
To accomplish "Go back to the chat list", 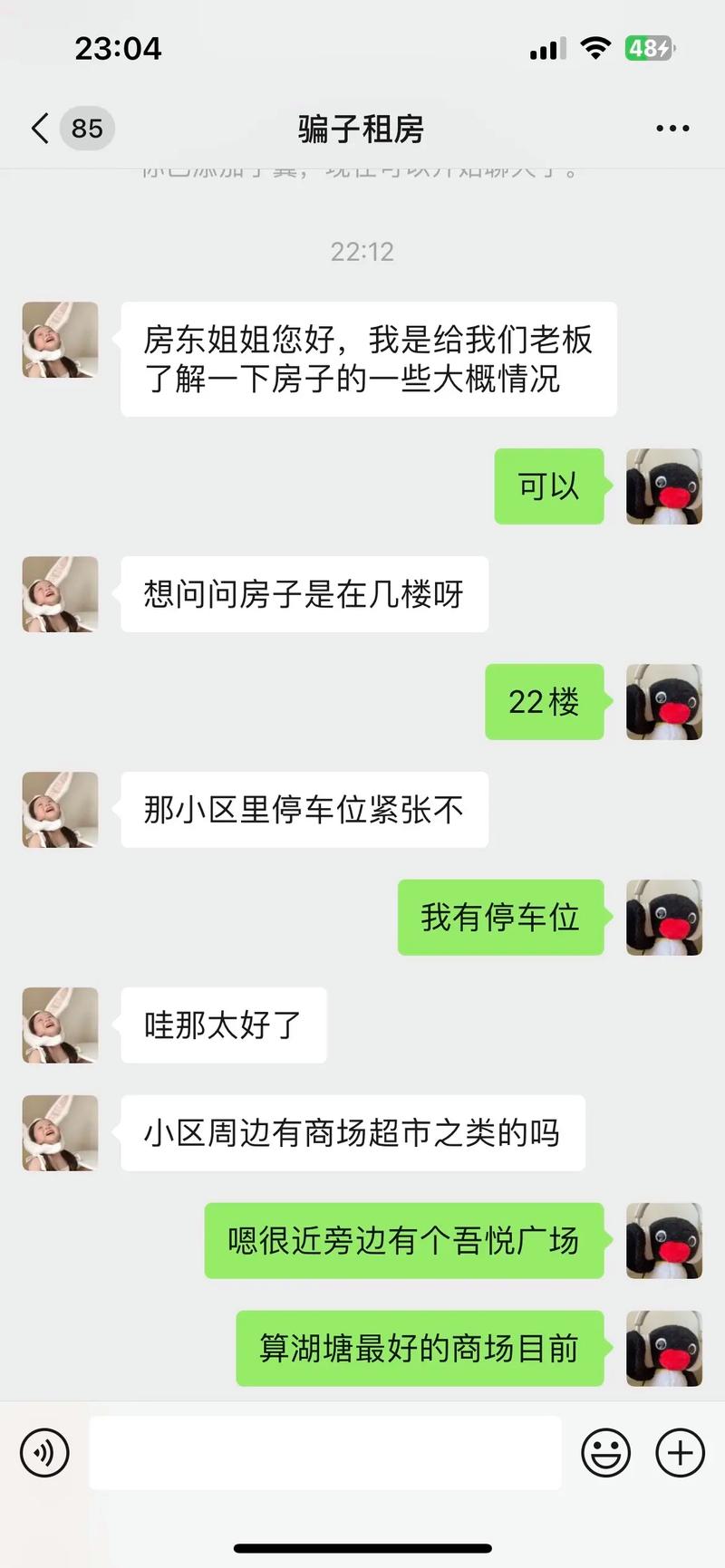I will [40, 129].
